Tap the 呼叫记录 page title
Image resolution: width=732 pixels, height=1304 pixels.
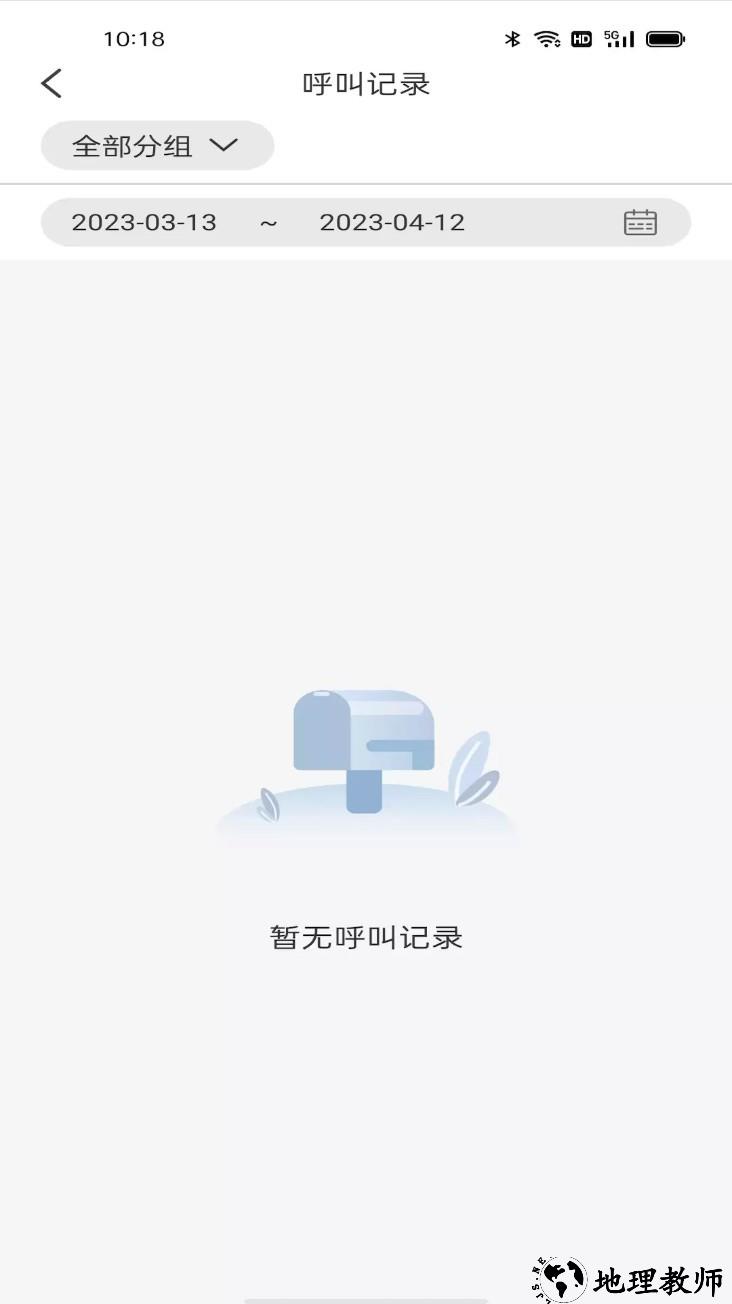pyautogui.click(x=366, y=85)
